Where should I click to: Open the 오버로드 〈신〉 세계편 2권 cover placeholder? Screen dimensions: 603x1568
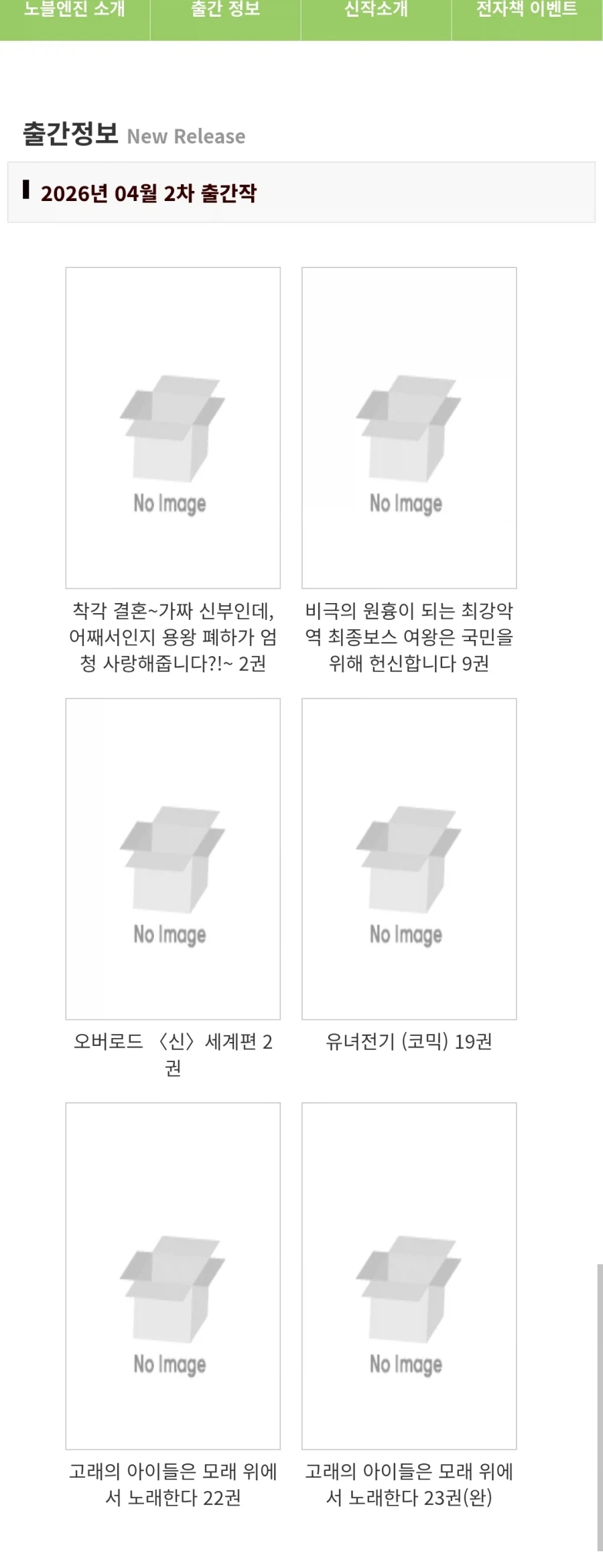173,856
